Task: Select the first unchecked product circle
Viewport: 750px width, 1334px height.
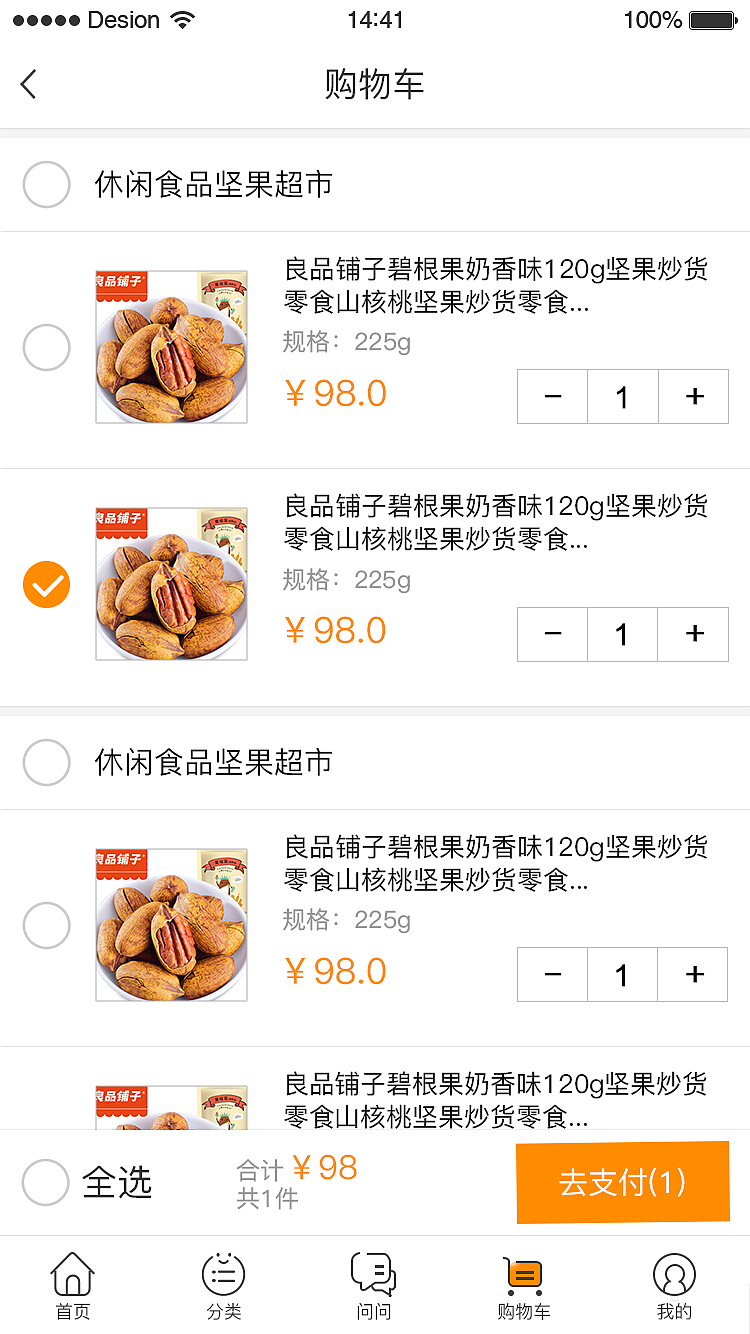Action: point(46,347)
